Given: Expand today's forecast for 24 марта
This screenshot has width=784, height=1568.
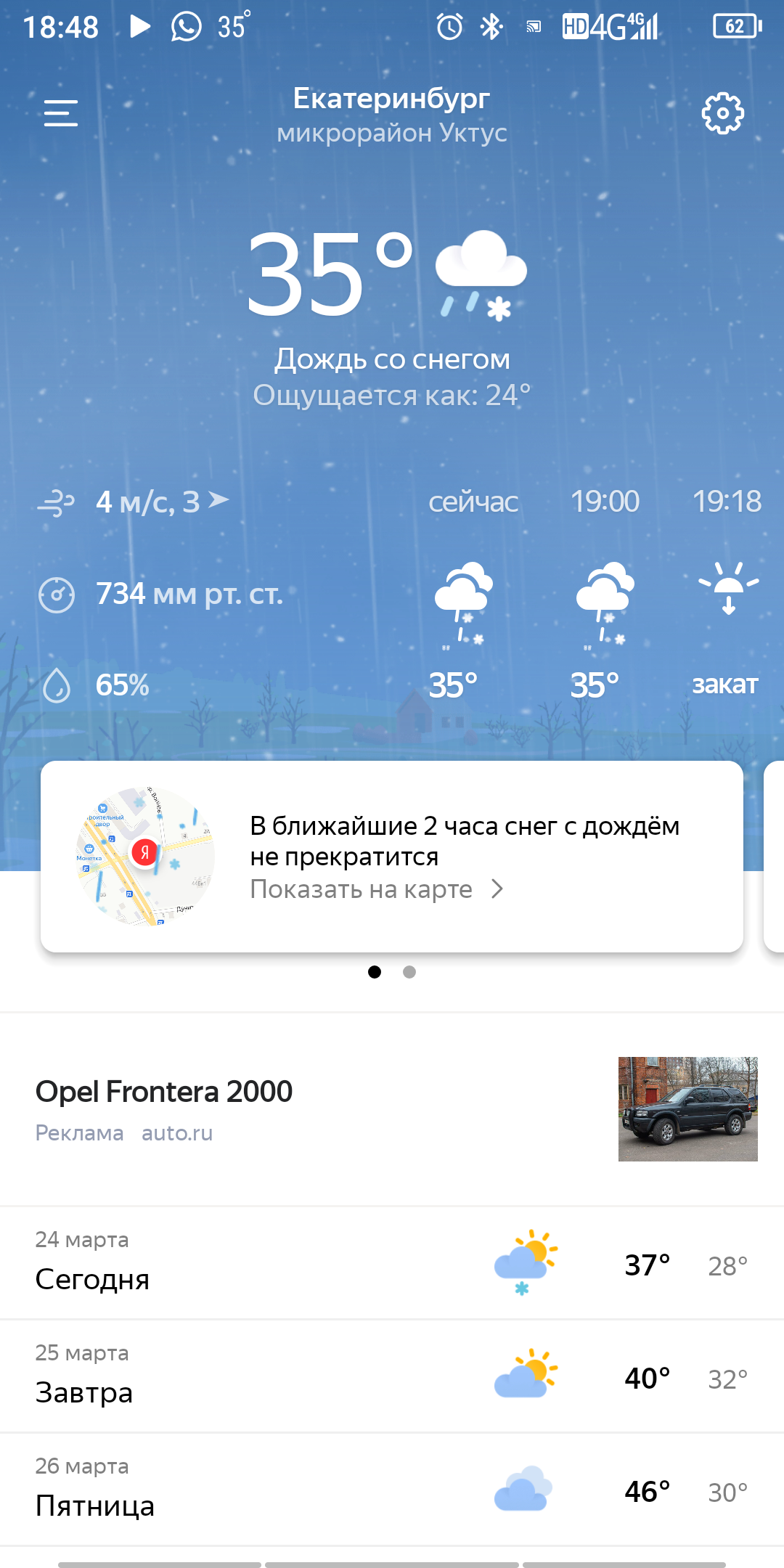Looking at the screenshot, I should (392, 1263).
